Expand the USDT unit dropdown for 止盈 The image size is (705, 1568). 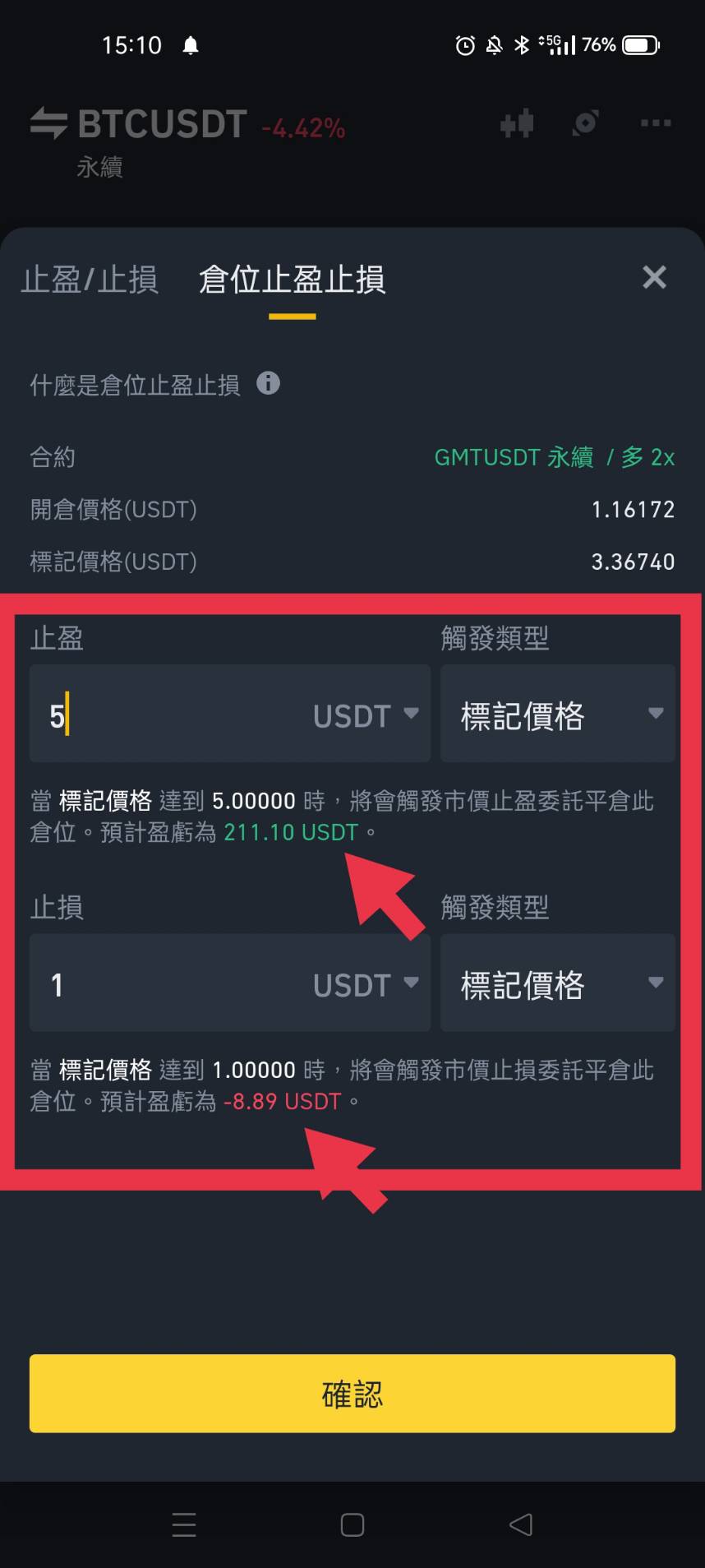(366, 715)
